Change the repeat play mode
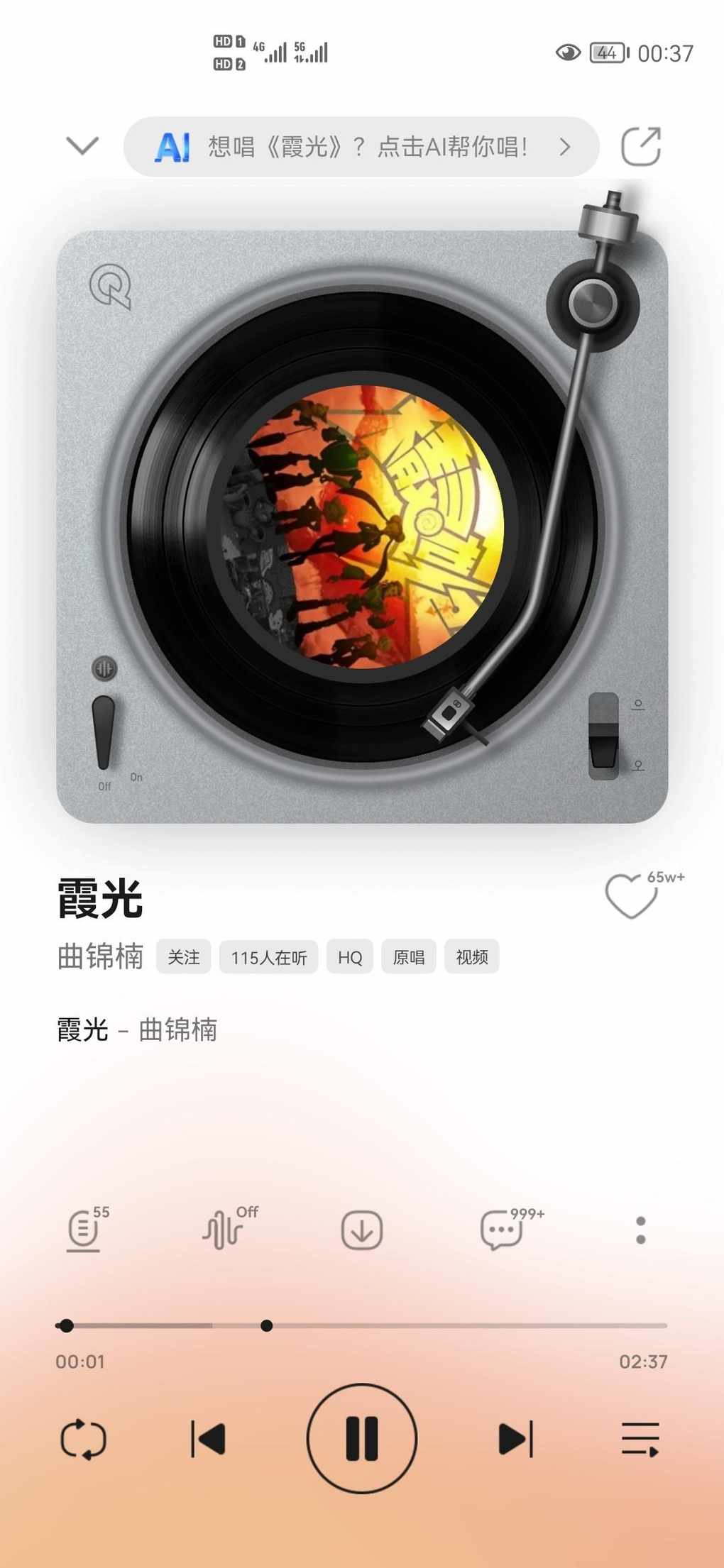Image resolution: width=724 pixels, height=1568 pixels. (84, 1439)
